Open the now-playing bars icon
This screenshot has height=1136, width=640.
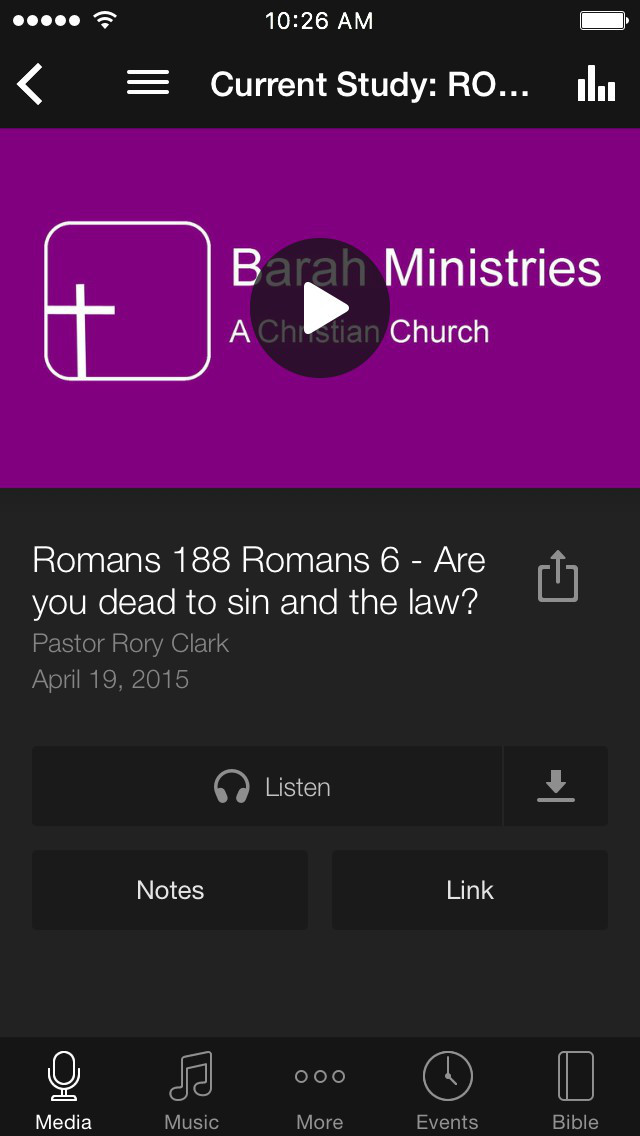point(597,83)
